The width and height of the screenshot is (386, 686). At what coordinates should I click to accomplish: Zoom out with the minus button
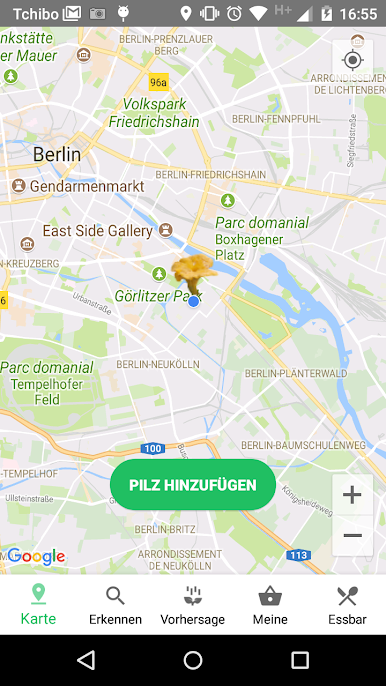point(352,536)
